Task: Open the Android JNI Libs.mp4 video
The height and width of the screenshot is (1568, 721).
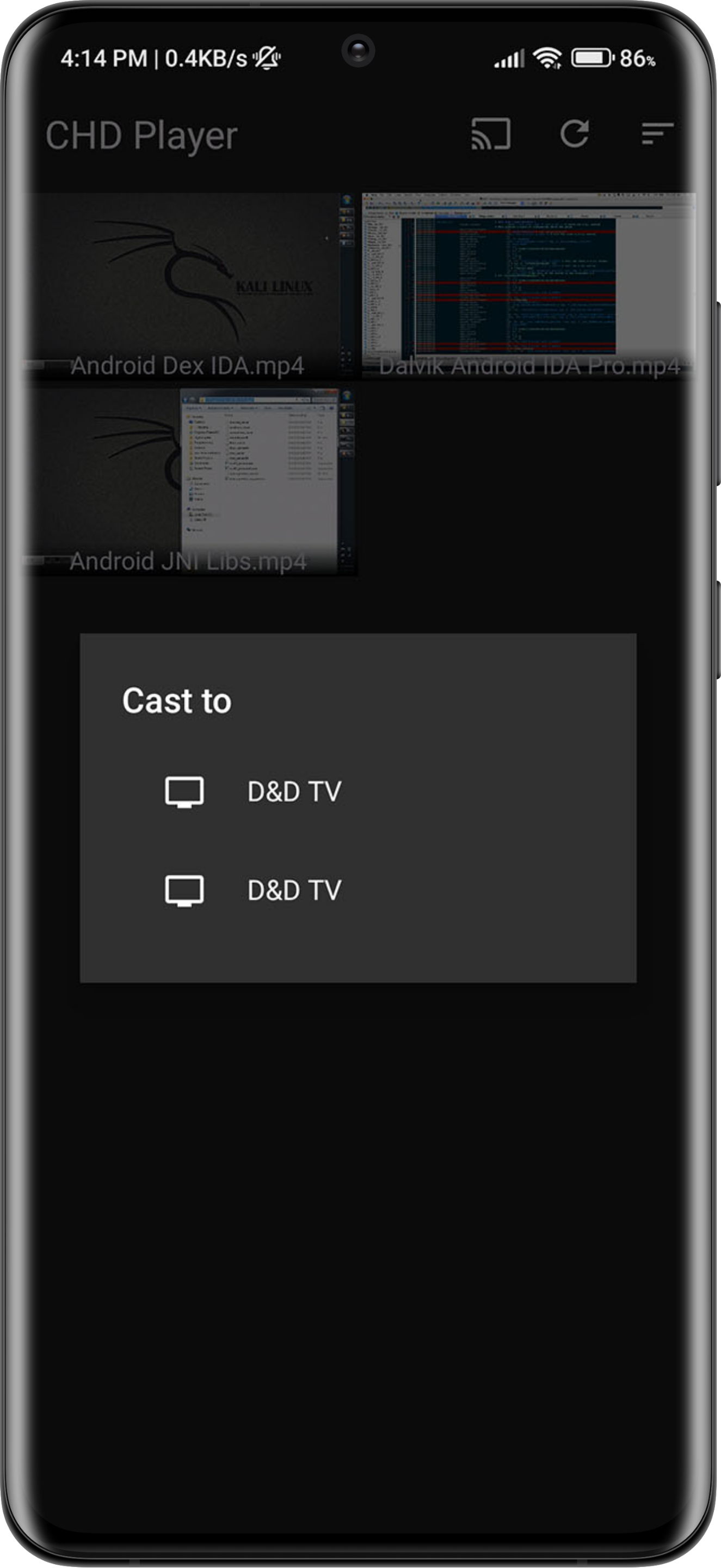Action: (x=189, y=481)
